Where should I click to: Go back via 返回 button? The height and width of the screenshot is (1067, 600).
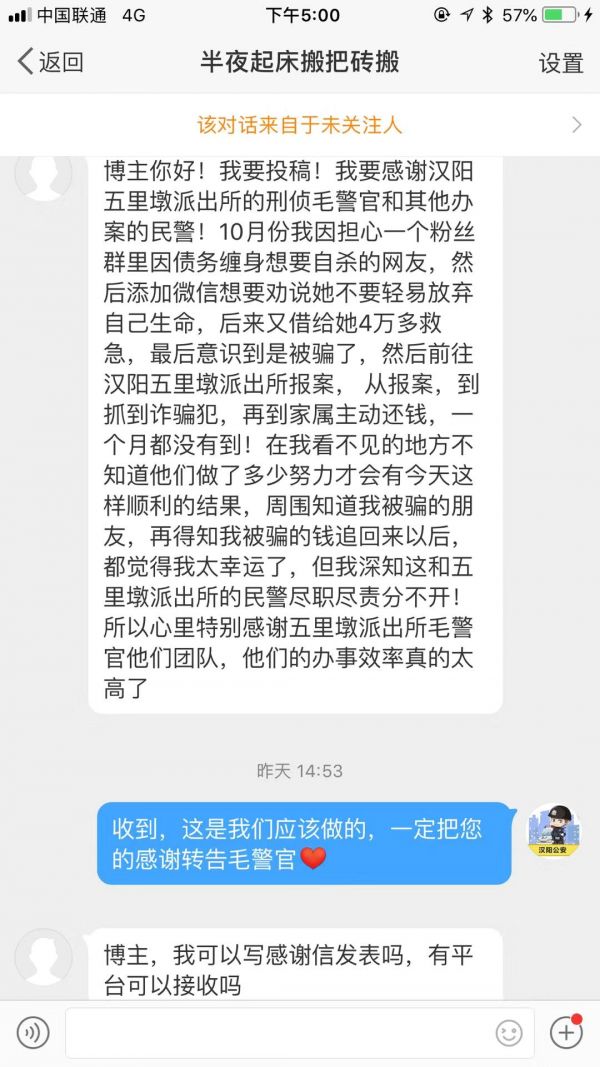50,62
